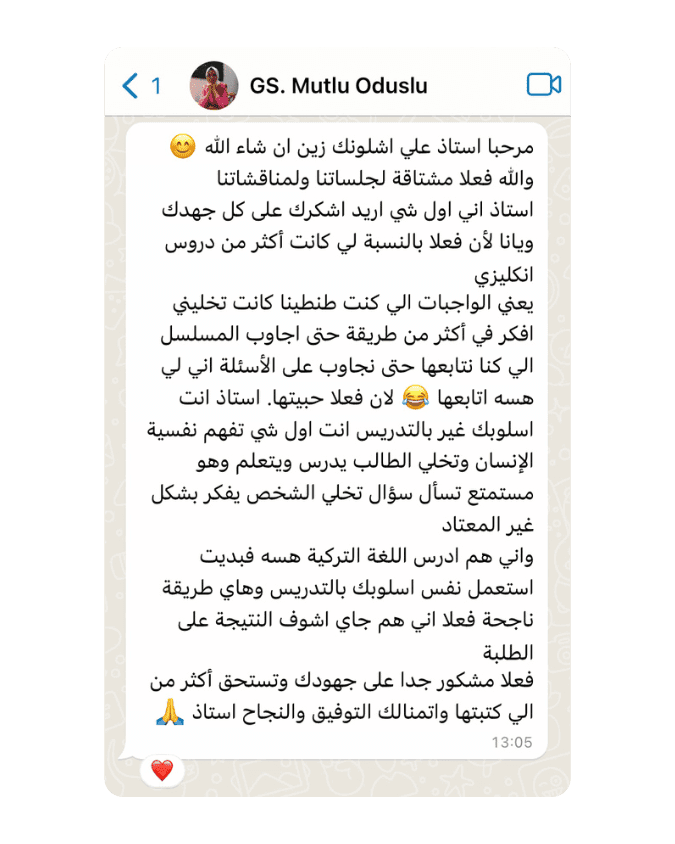View the heart reaction on the message
Screen dimensions: 675x844
click(162, 770)
